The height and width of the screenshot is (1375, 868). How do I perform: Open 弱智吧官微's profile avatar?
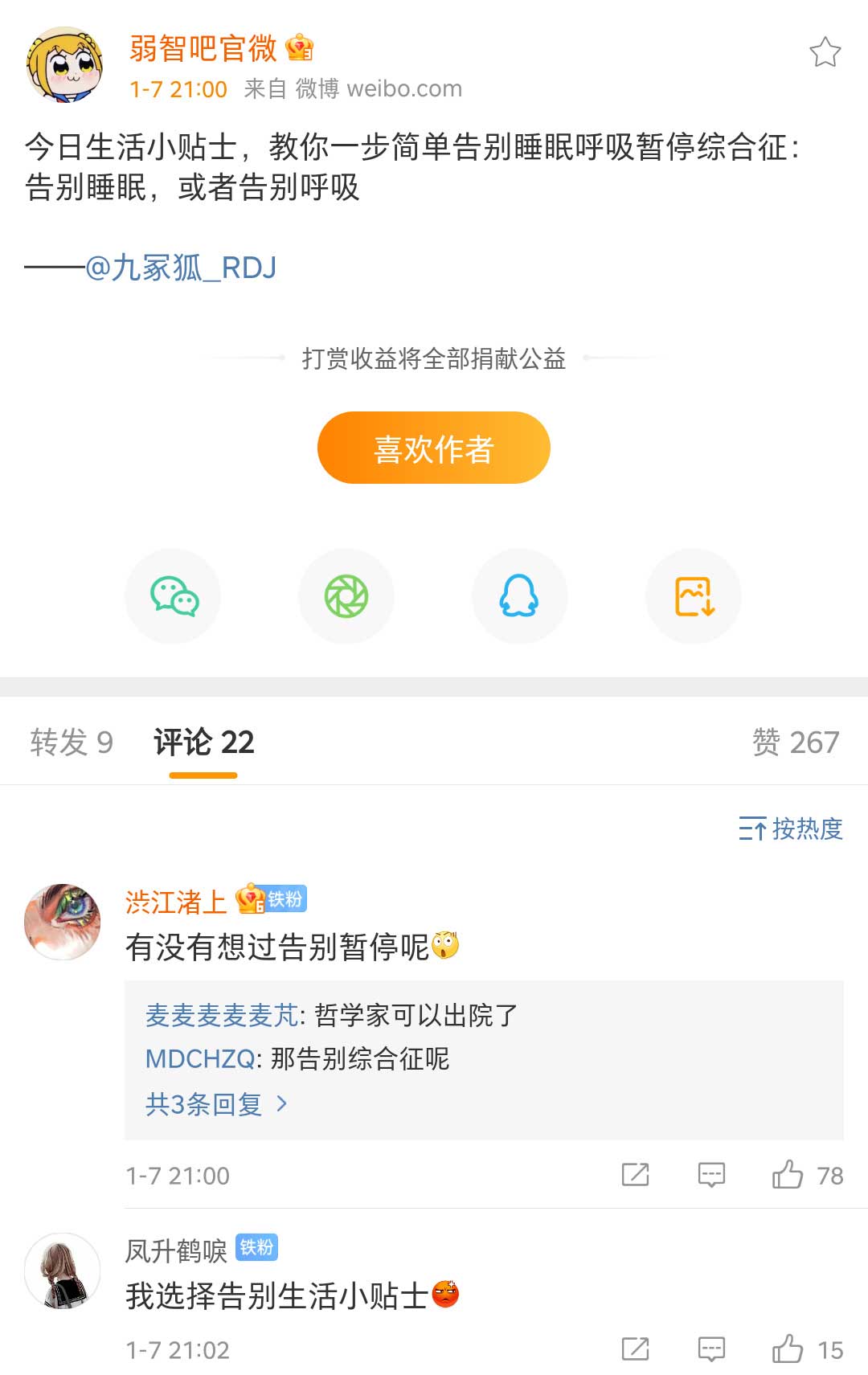(64, 65)
